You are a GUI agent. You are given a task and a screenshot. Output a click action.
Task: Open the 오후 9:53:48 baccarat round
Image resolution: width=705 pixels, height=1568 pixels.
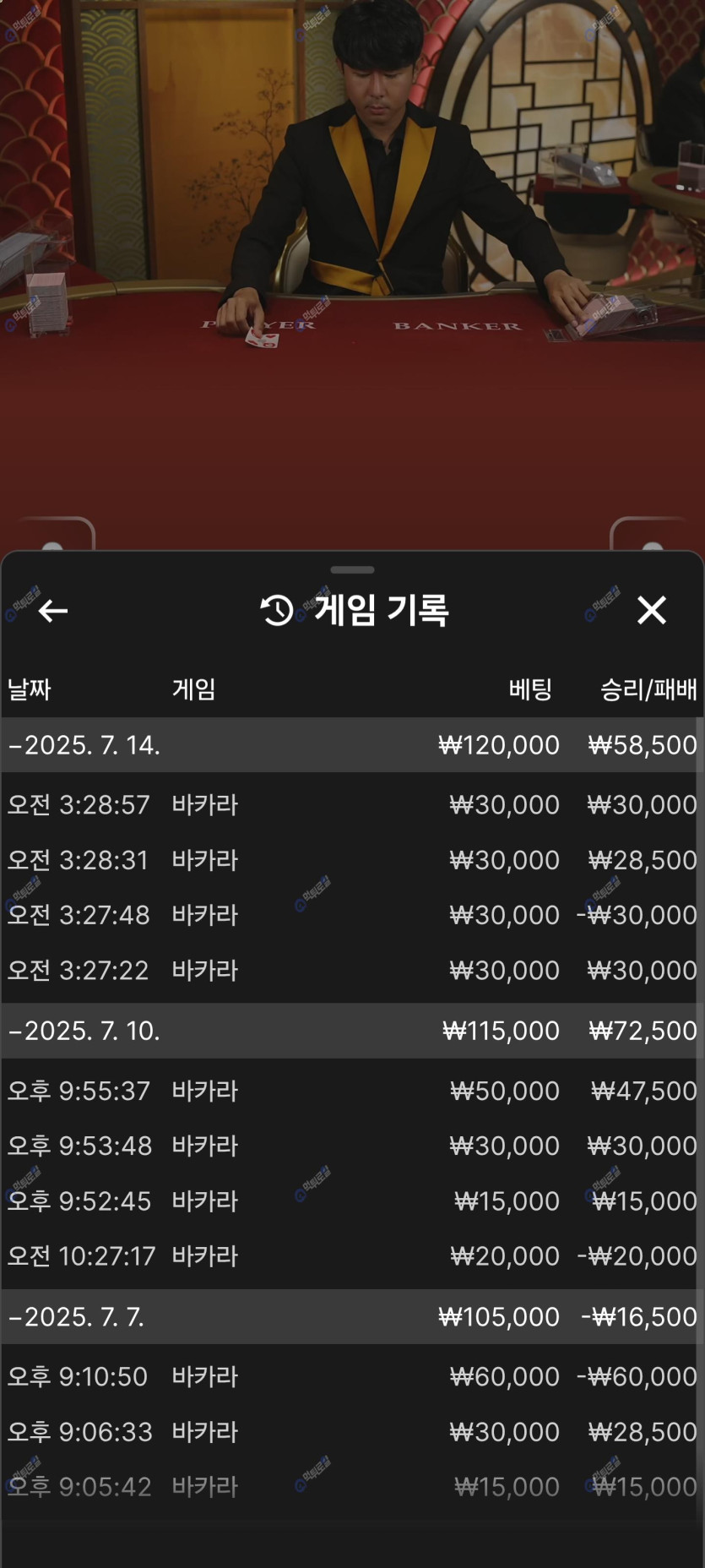(x=352, y=1146)
